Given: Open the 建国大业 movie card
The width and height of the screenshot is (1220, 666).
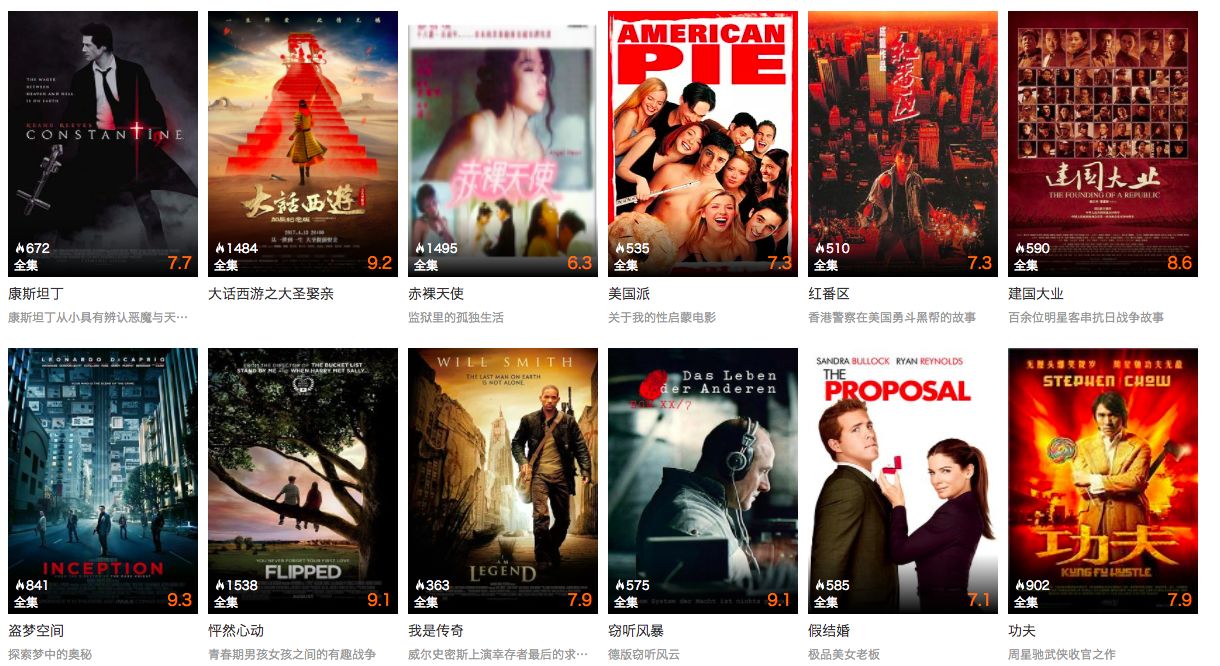Looking at the screenshot, I should click(x=1103, y=143).
